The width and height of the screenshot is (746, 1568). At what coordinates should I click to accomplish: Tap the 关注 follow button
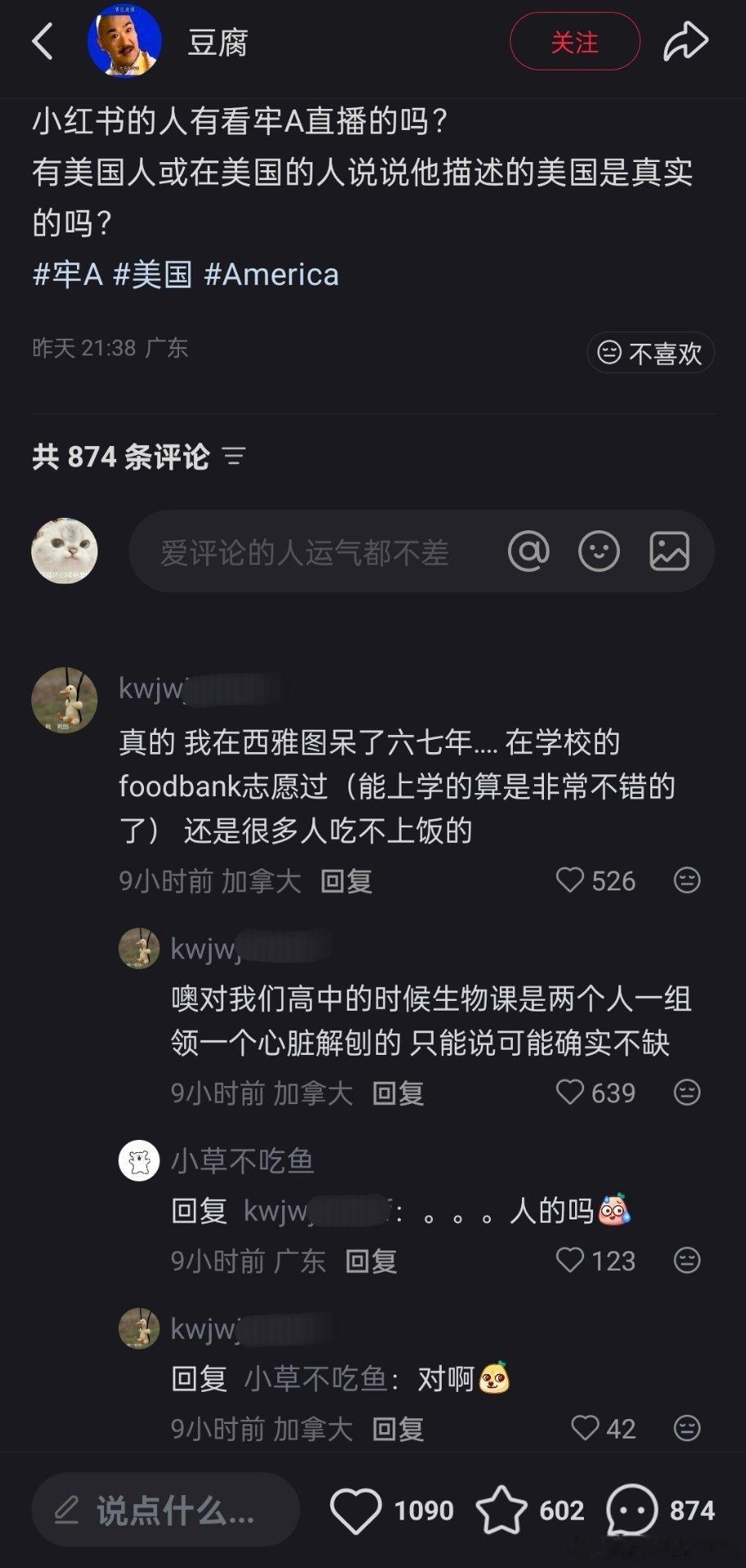tap(575, 43)
